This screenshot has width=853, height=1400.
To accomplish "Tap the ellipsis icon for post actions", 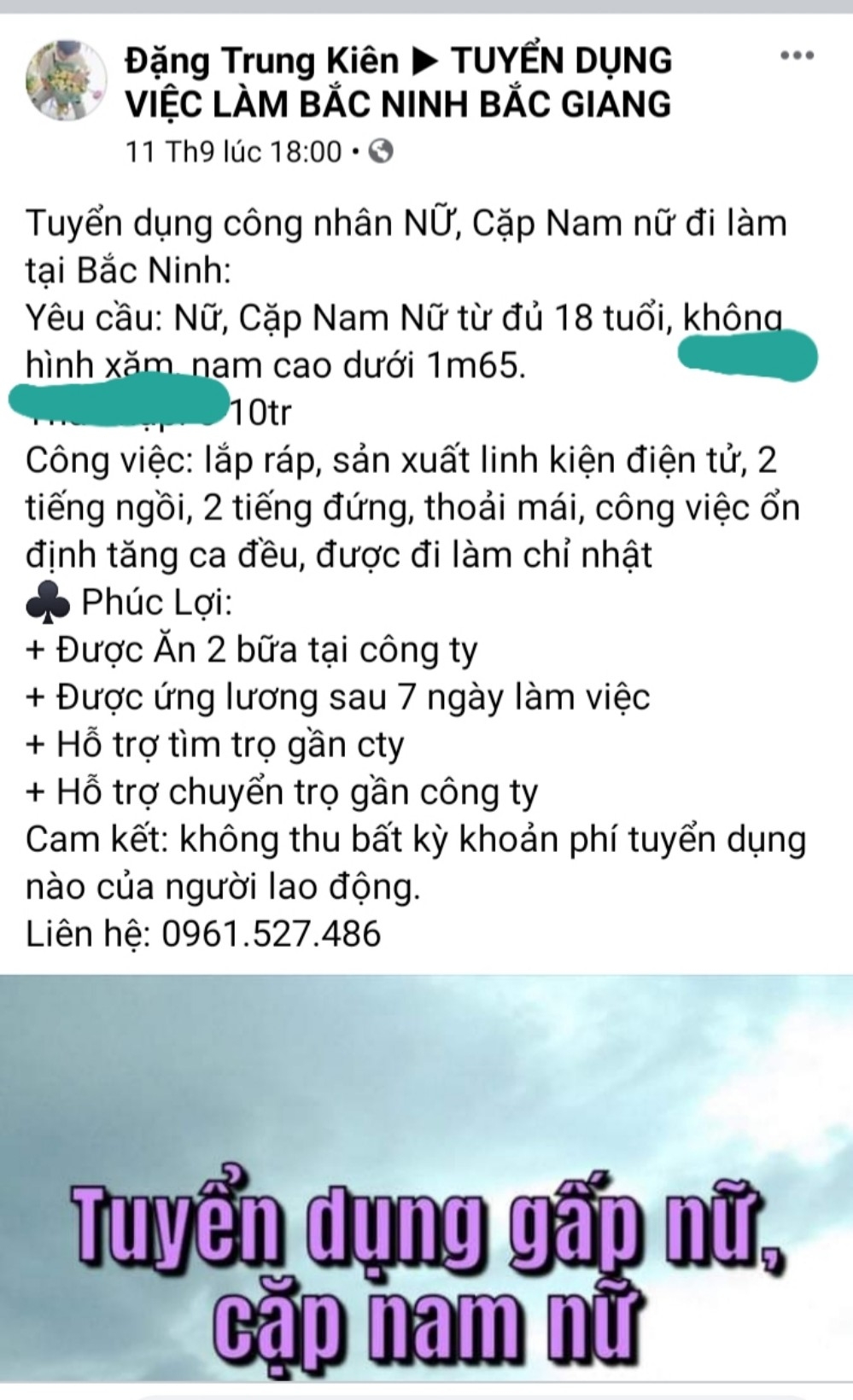I will click(797, 56).
